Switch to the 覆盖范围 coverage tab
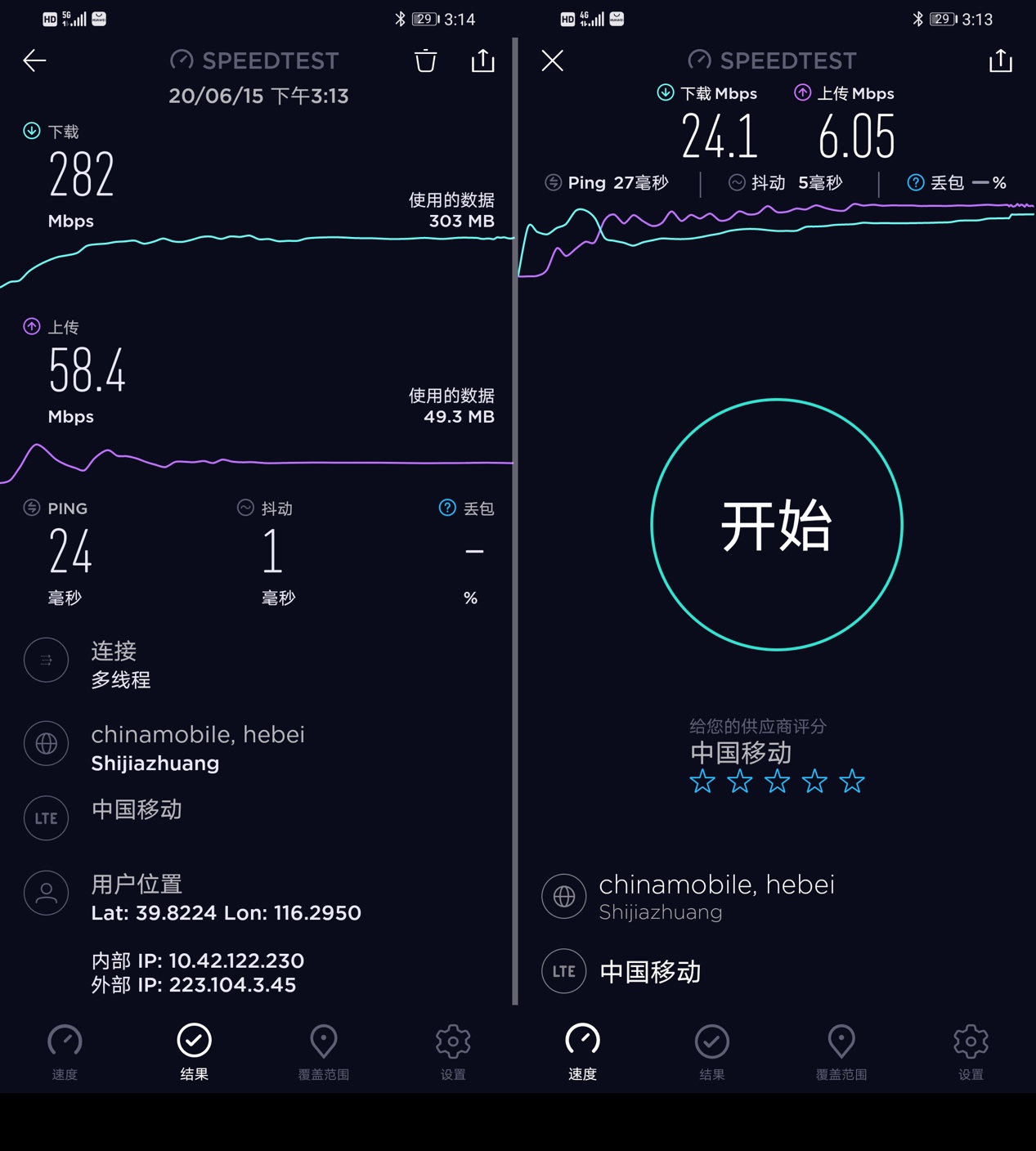Image resolution: width=1036 pixels, height=1151 pixels. [323, 1050]
